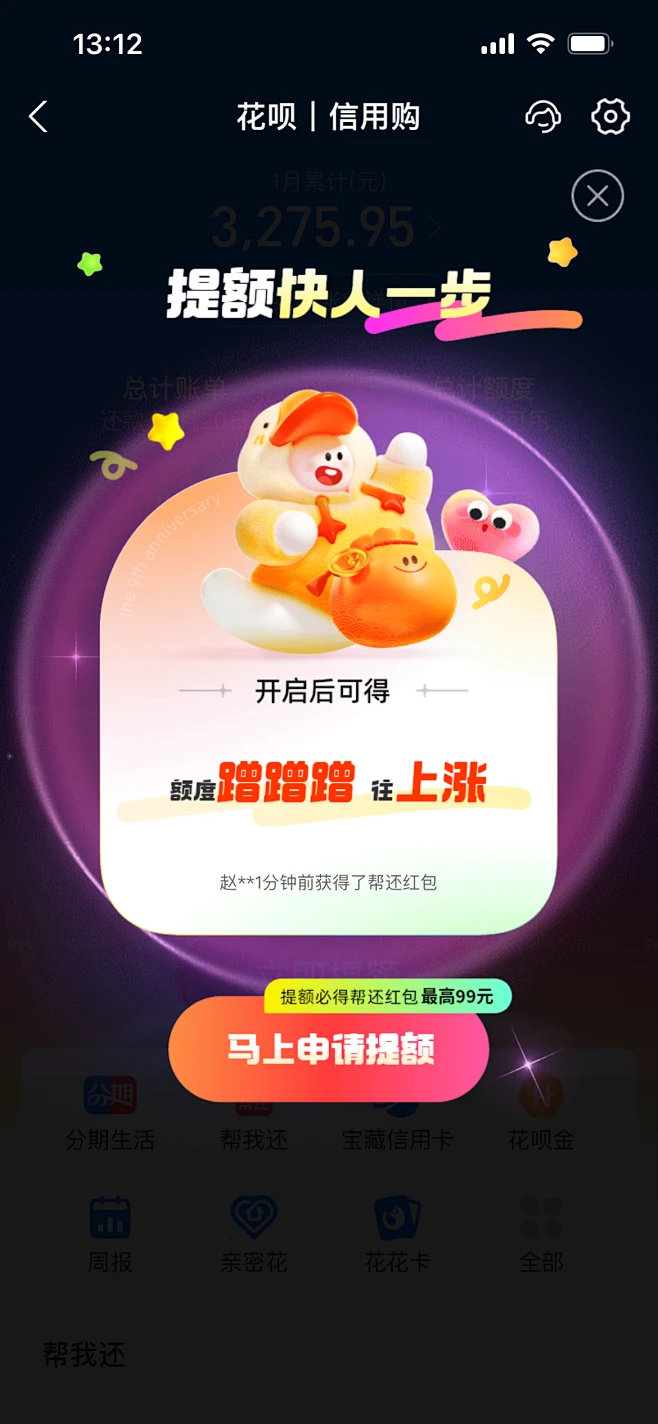Image resolution: width=658 pixels, height=1424 pixels.
Task: Tap 马上申请提额 button
Action: coord(329,1050)
